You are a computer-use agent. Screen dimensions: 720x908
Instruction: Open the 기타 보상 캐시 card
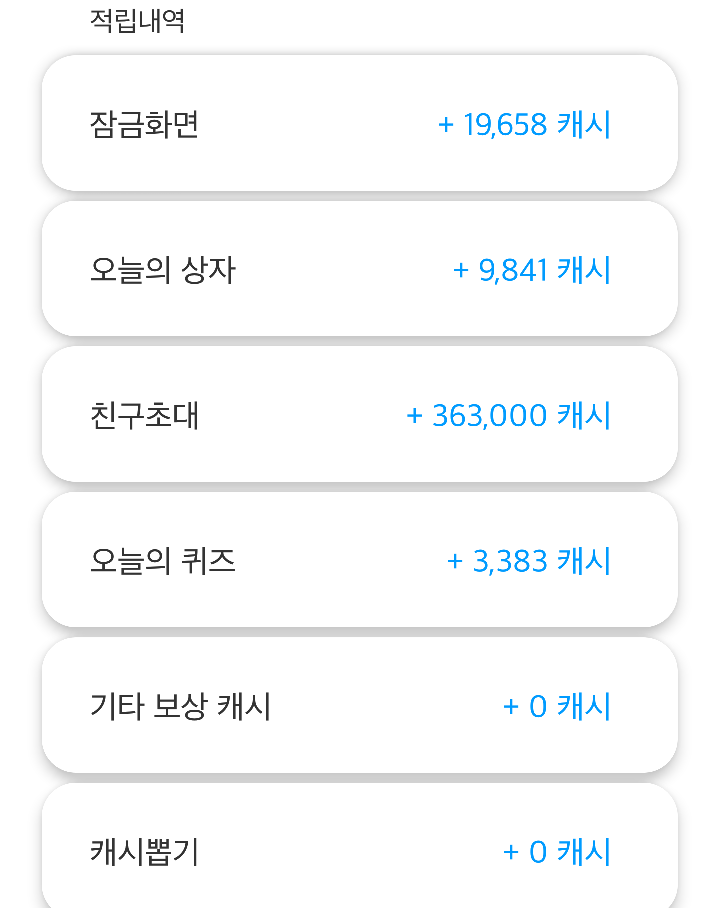click(x=360, y=706)
